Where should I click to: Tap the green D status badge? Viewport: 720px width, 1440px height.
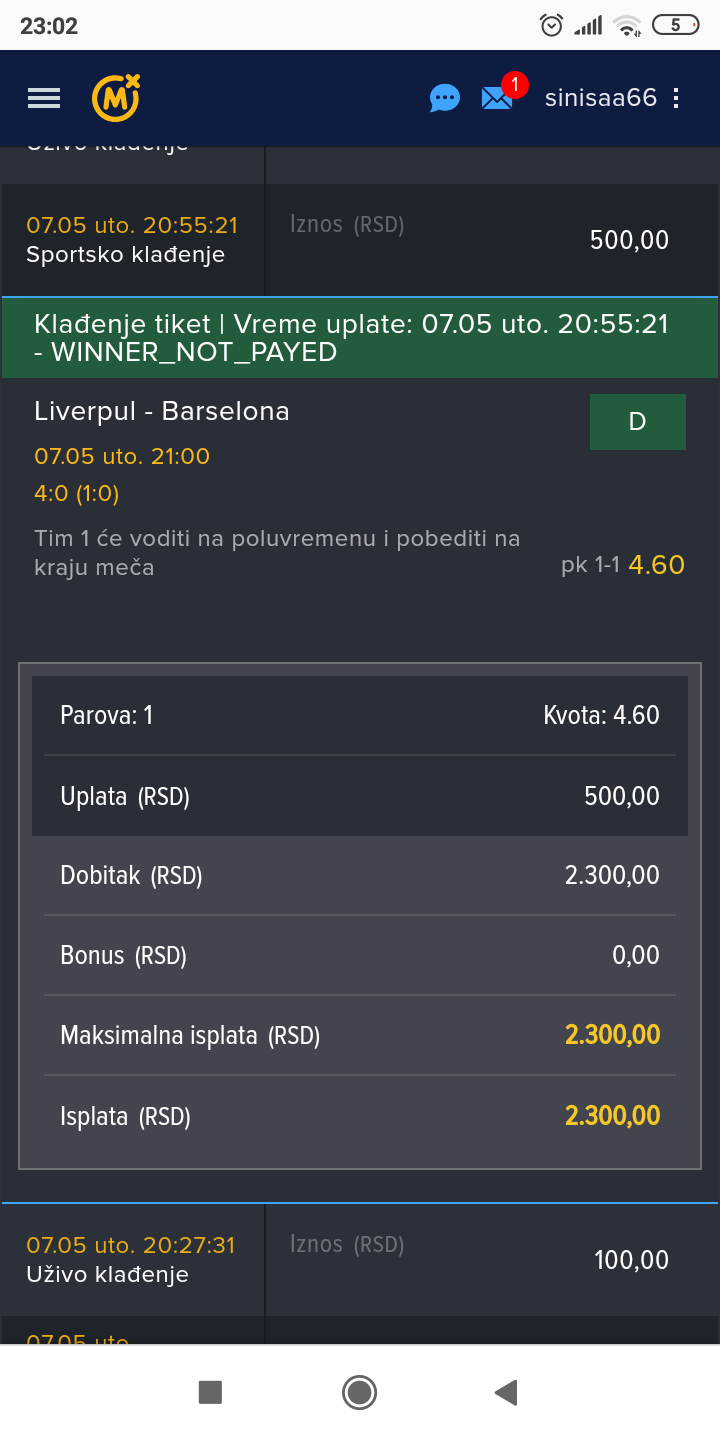point(638,422)
